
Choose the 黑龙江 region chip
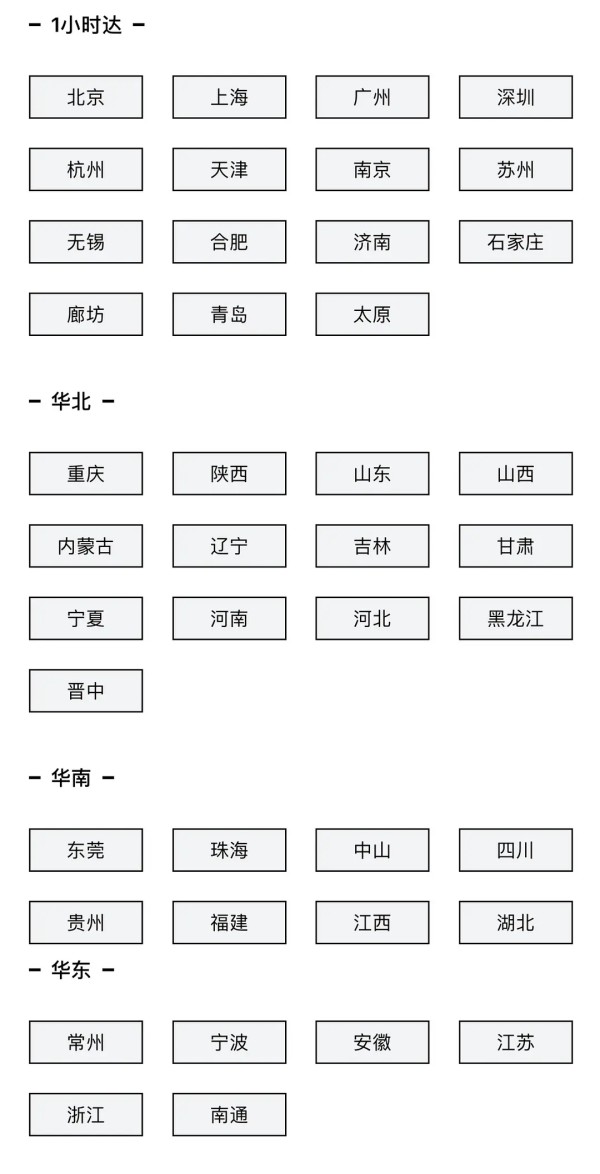[x=515, y=618]
